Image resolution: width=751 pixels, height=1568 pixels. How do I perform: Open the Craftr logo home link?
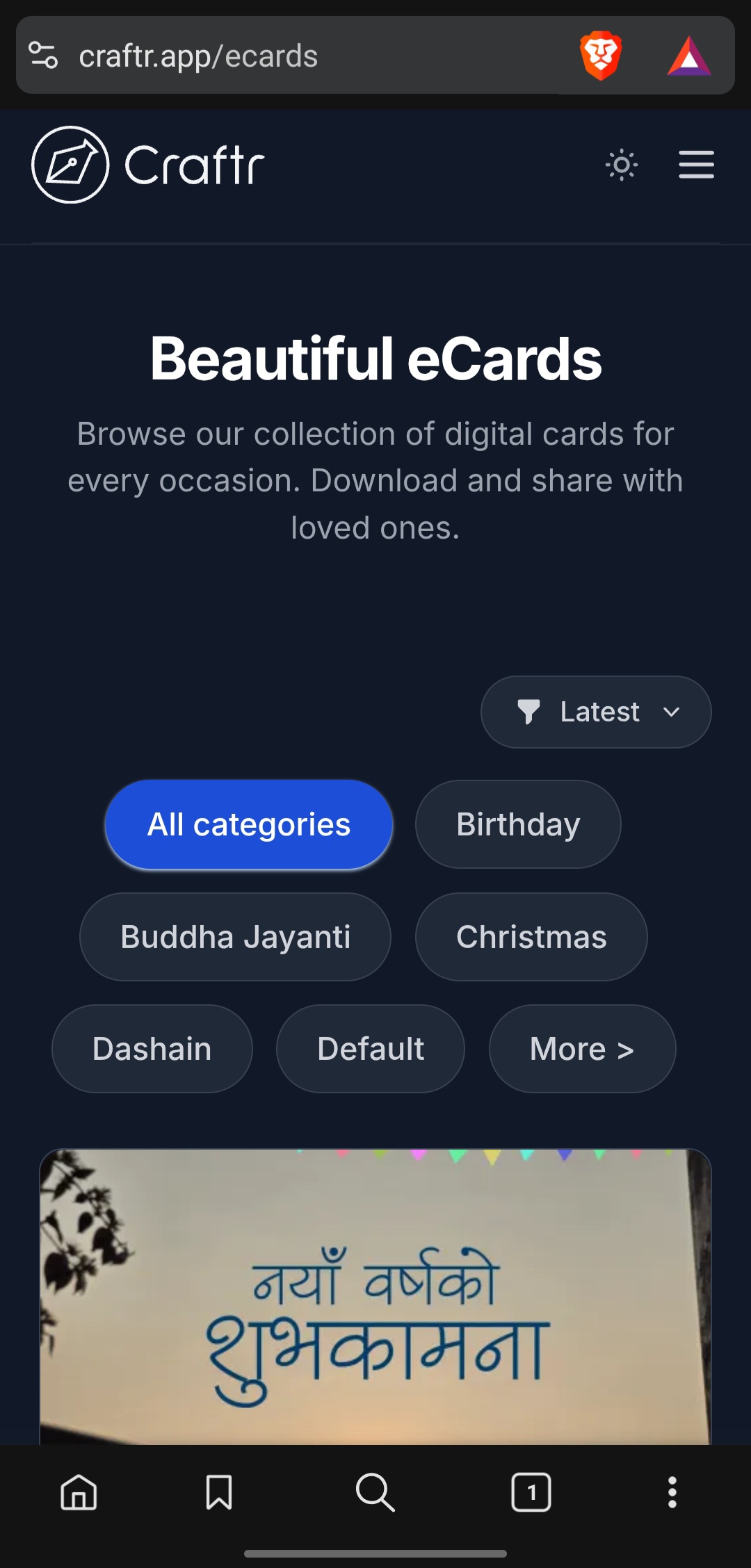[148, 165]
